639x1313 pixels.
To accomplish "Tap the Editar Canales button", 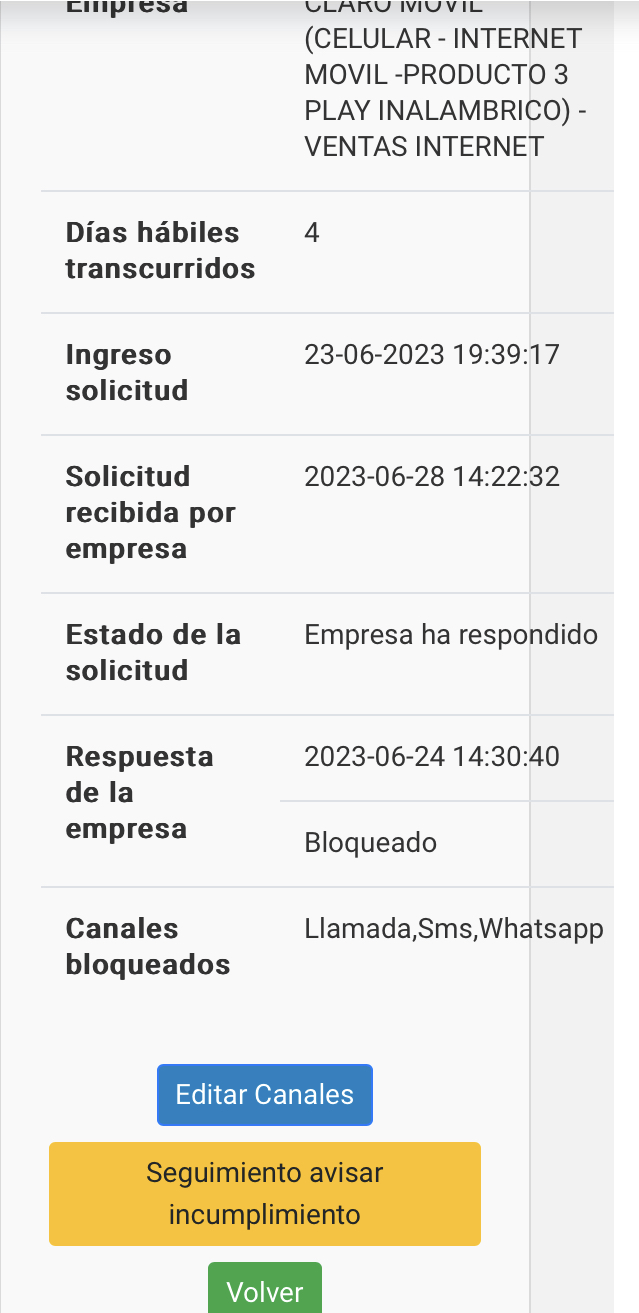I will click(x=265, y=1095).
